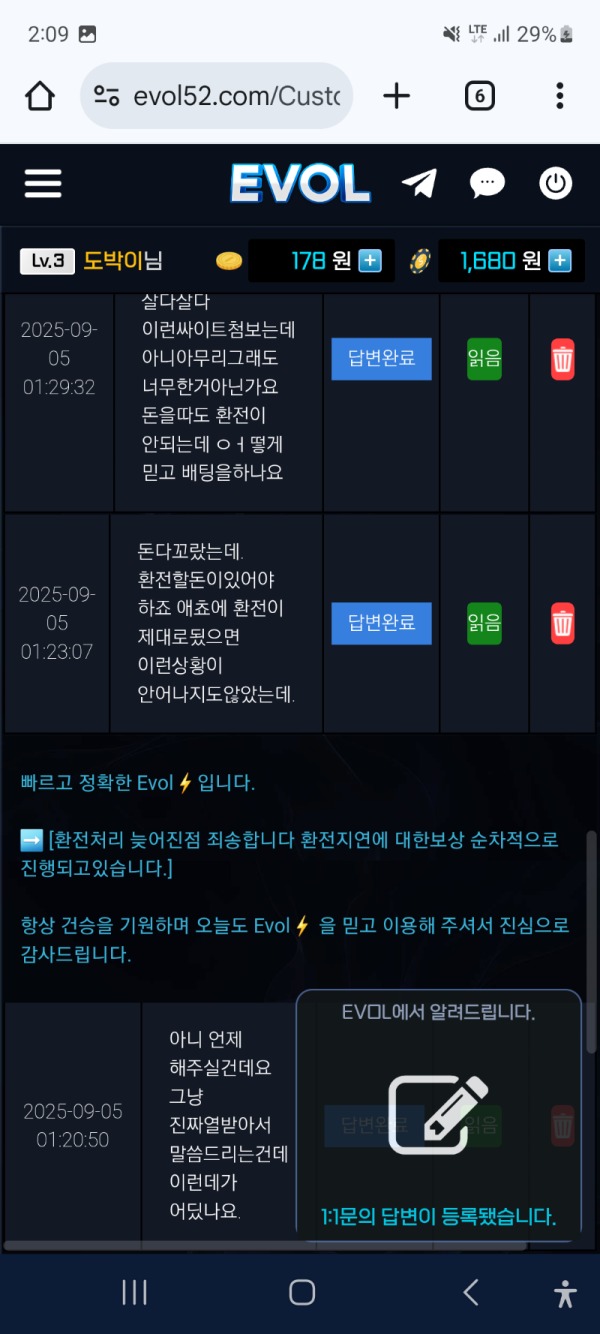Show recent apps from navigation bar
Image resolution: width=600 pixels, height=1334 pixels.
pos(134,1292)
